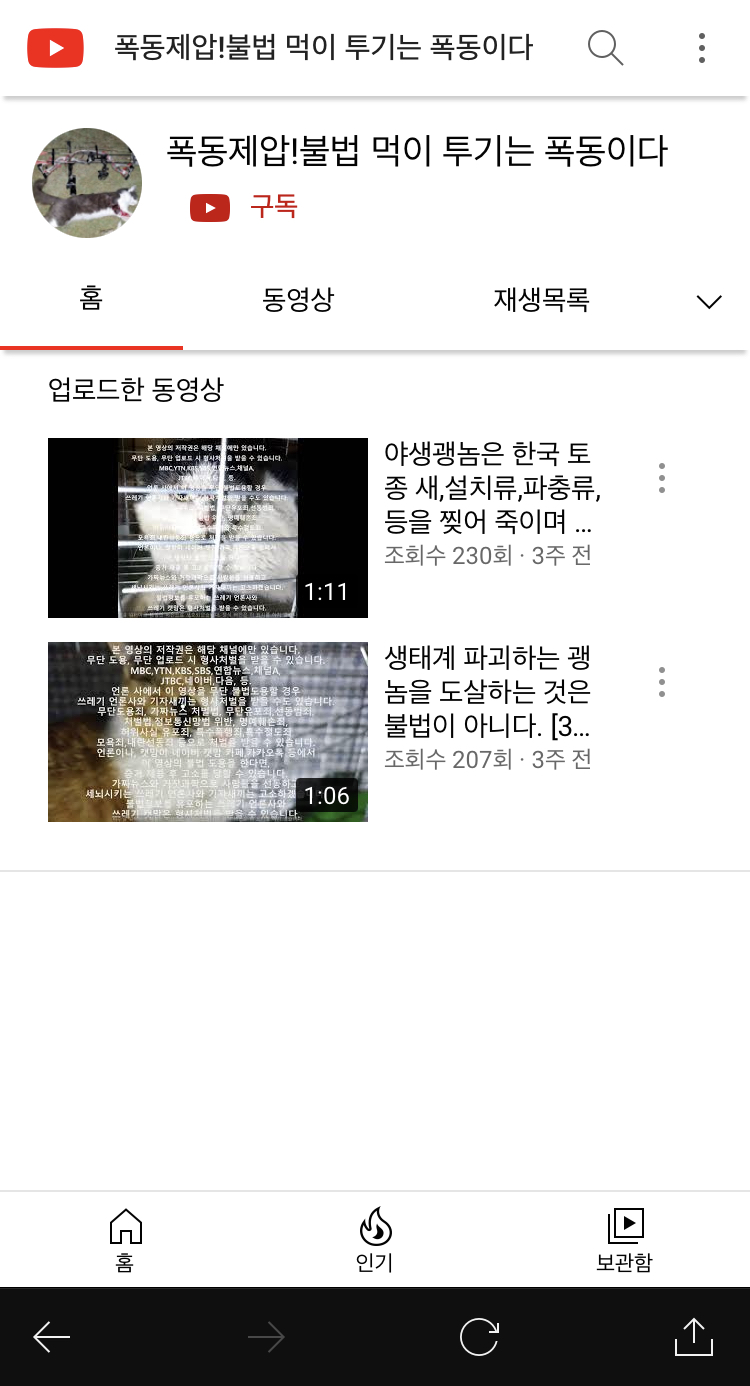
Task: Open the 인기 trending tab
Action: click(x=375, y=1239)
